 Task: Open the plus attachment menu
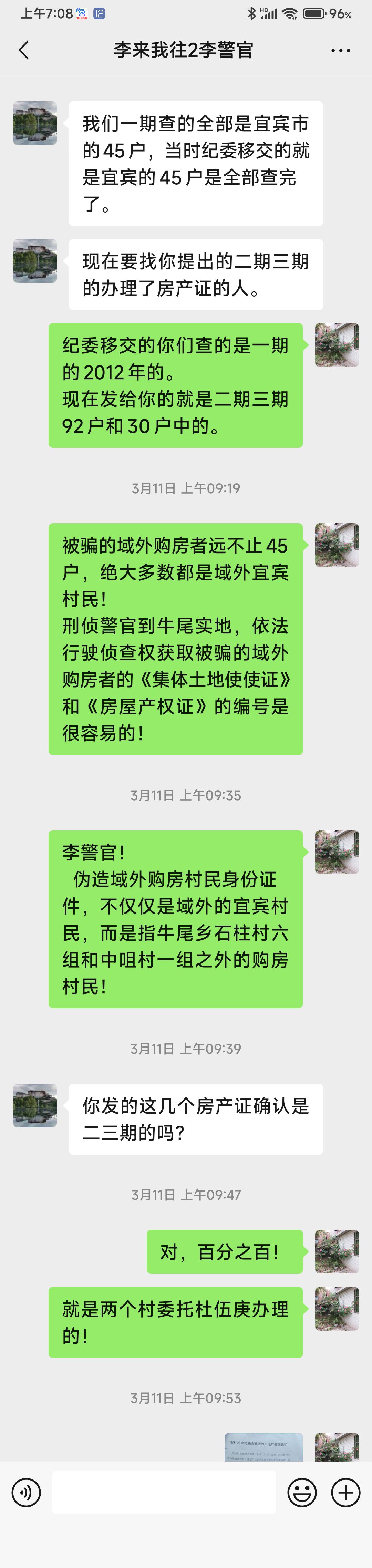click(x=345, y=1492)
